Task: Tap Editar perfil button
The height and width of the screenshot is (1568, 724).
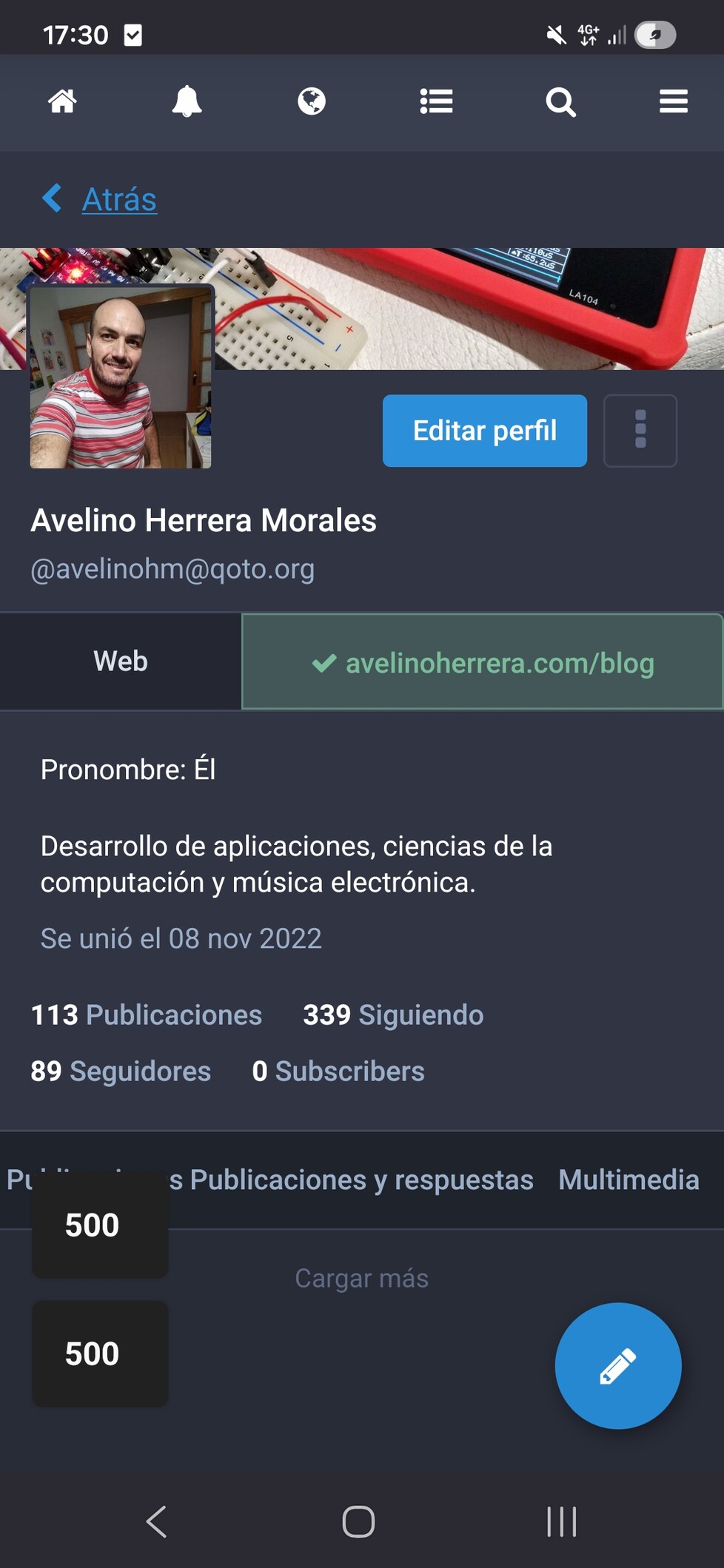Action: [x=484, y=431]
